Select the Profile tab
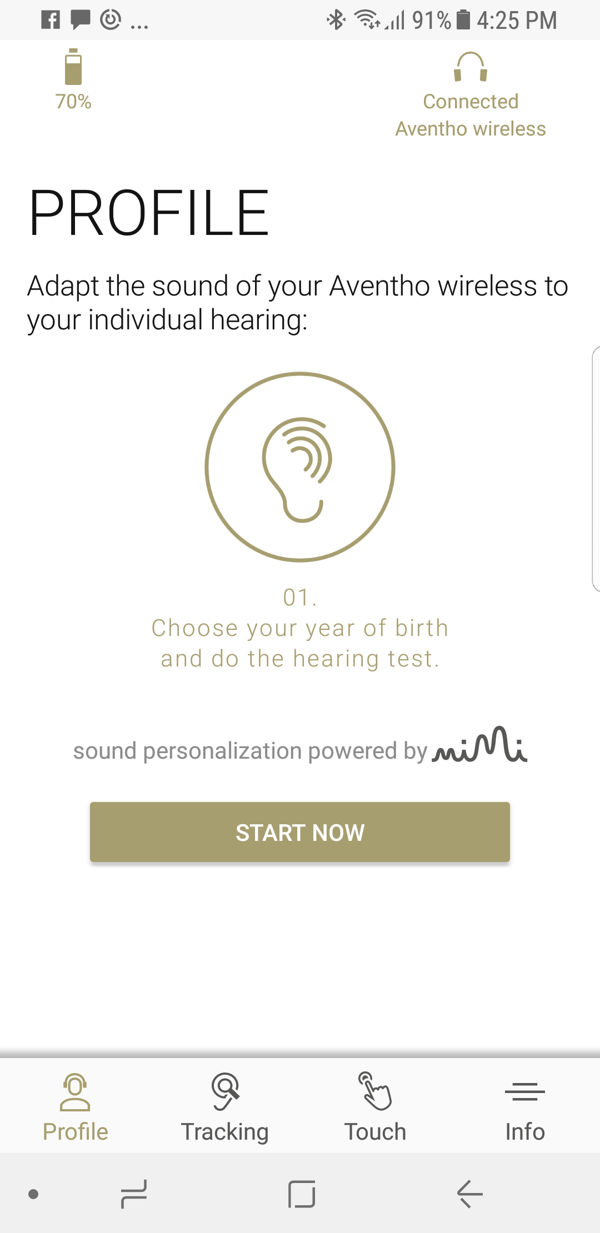Image resolution: width=600 pixels, height=1233 pixels. point(75,1107)
